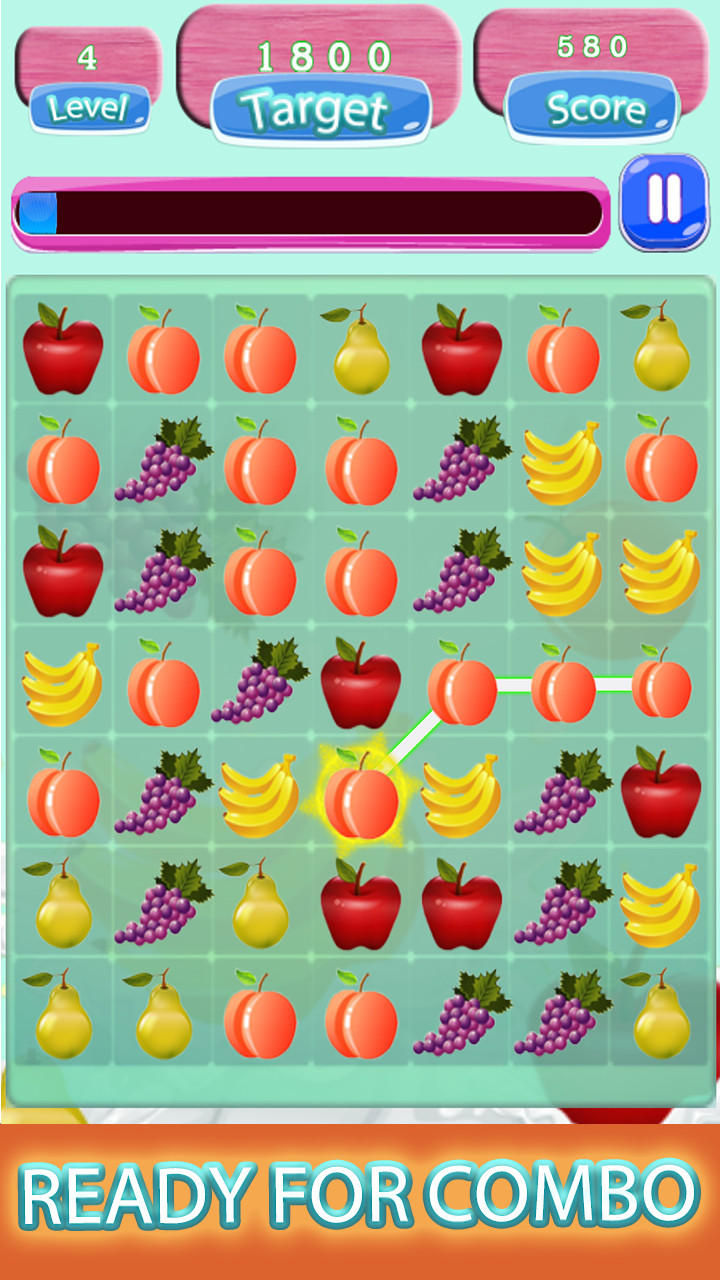Pause the game
Image resolution: width=720 pixels, height=1280 pixels.
663,202
